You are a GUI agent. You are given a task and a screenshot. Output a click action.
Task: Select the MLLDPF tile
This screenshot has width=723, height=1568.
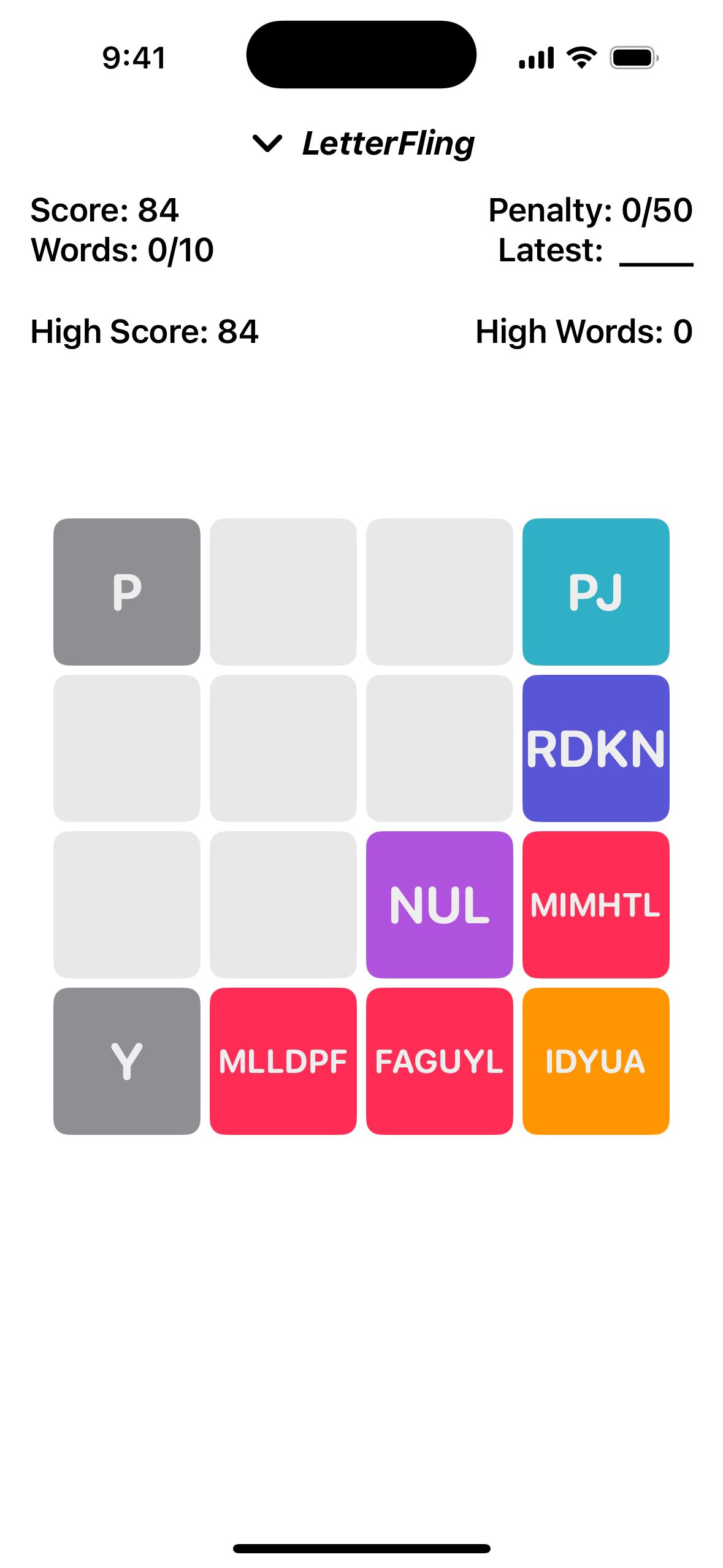pos(283,1062)
